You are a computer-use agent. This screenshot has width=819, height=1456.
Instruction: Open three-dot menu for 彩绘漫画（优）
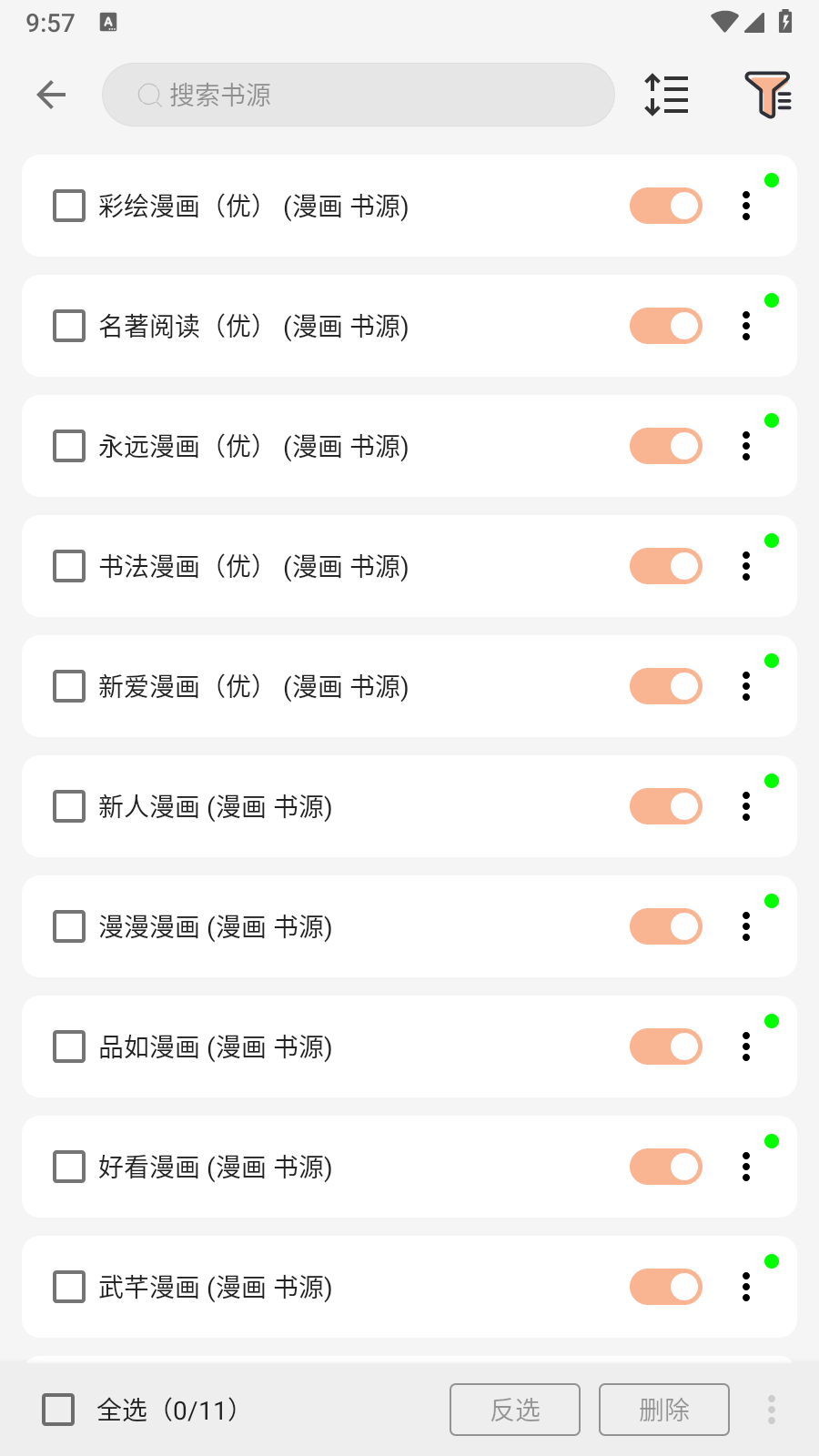pyautogui.click(x=745, y=206)
